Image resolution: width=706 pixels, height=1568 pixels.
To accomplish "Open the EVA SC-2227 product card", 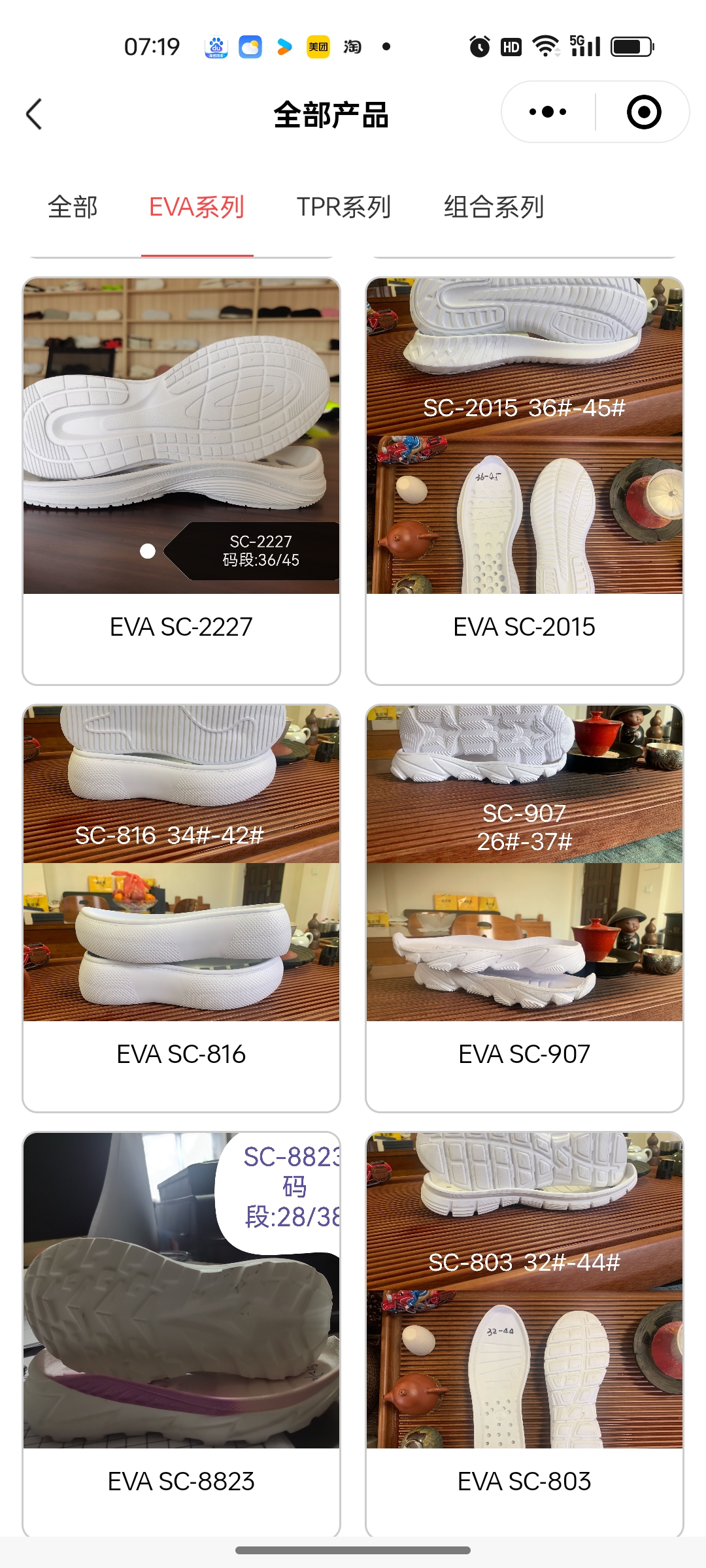I will coord(182,480).
